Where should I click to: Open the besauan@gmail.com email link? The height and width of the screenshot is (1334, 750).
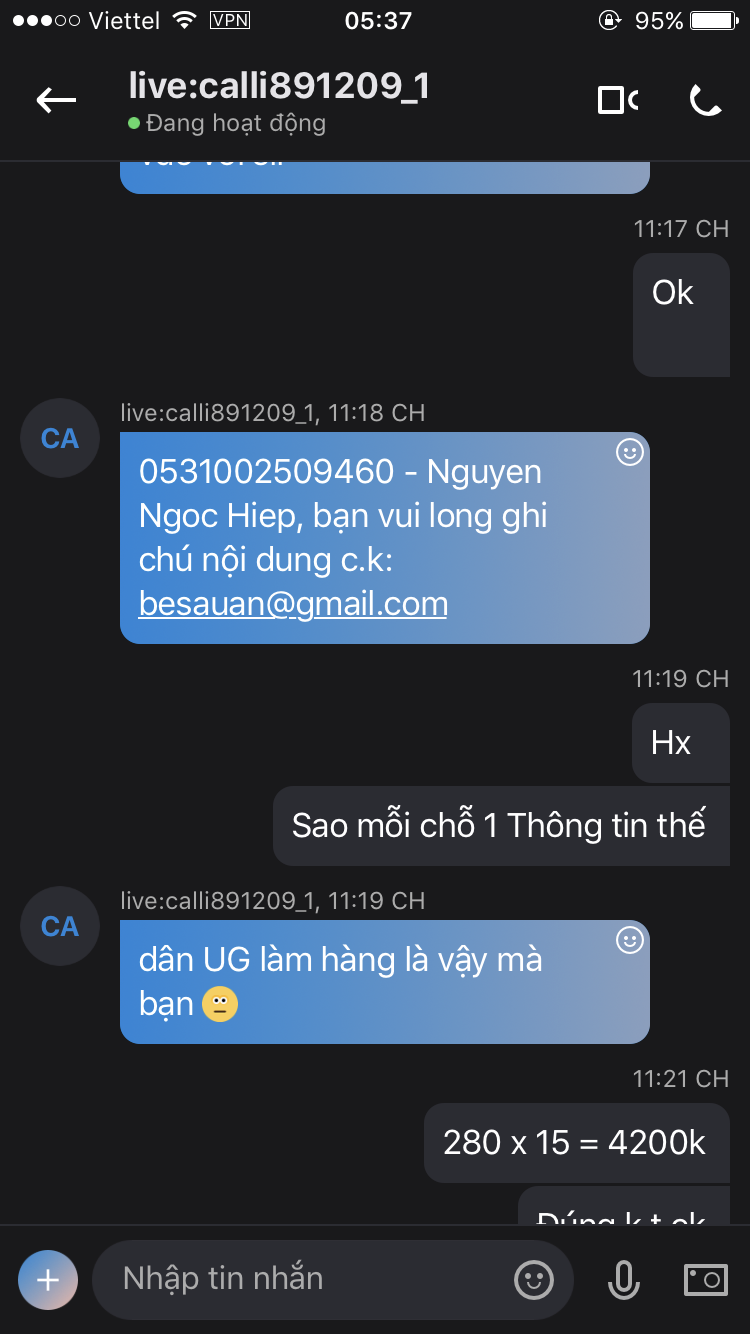(x=293, y=604)
